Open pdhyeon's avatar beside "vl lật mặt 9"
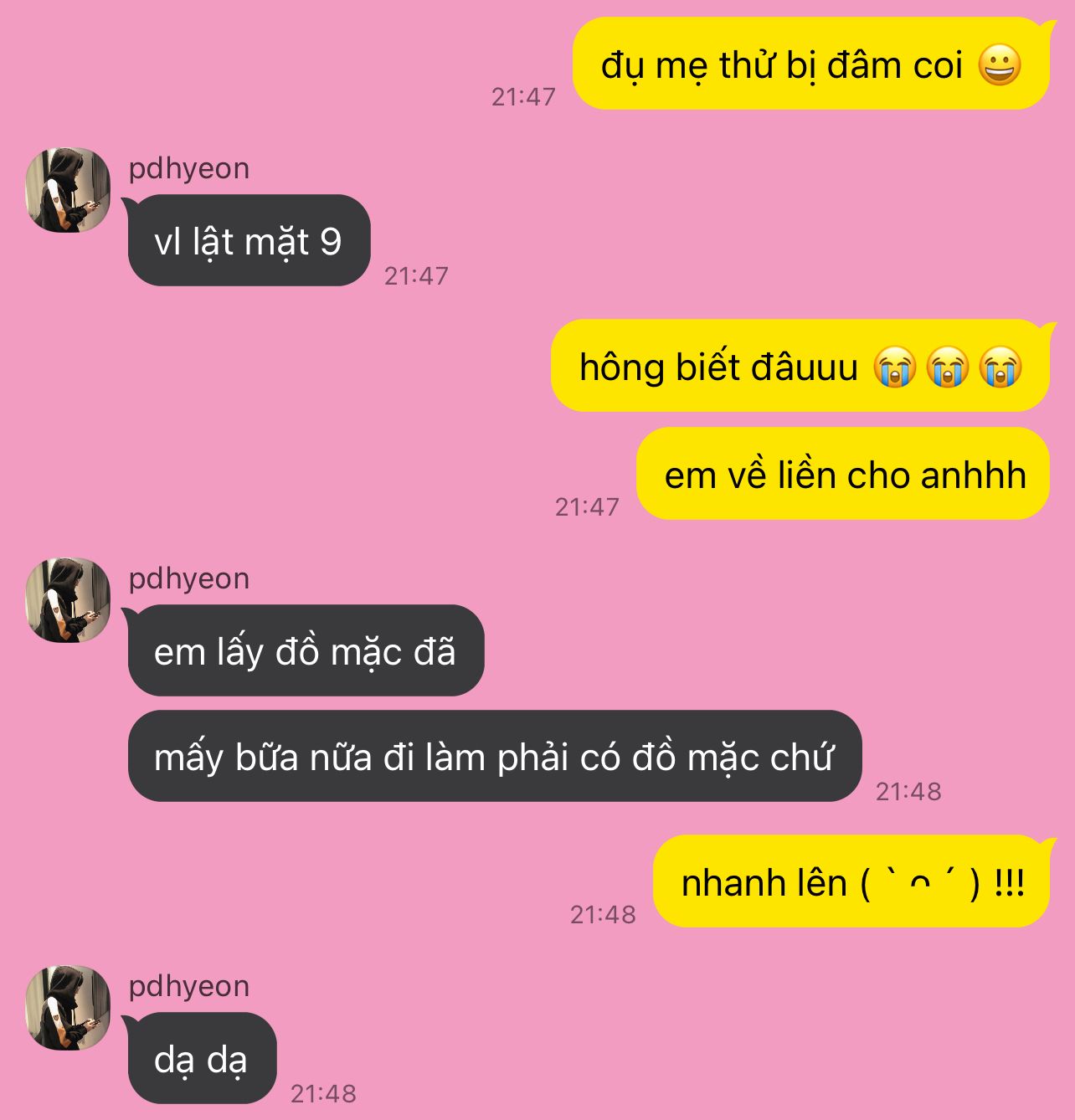This screenshot has height=1120, width=1075. click(68, 190)
